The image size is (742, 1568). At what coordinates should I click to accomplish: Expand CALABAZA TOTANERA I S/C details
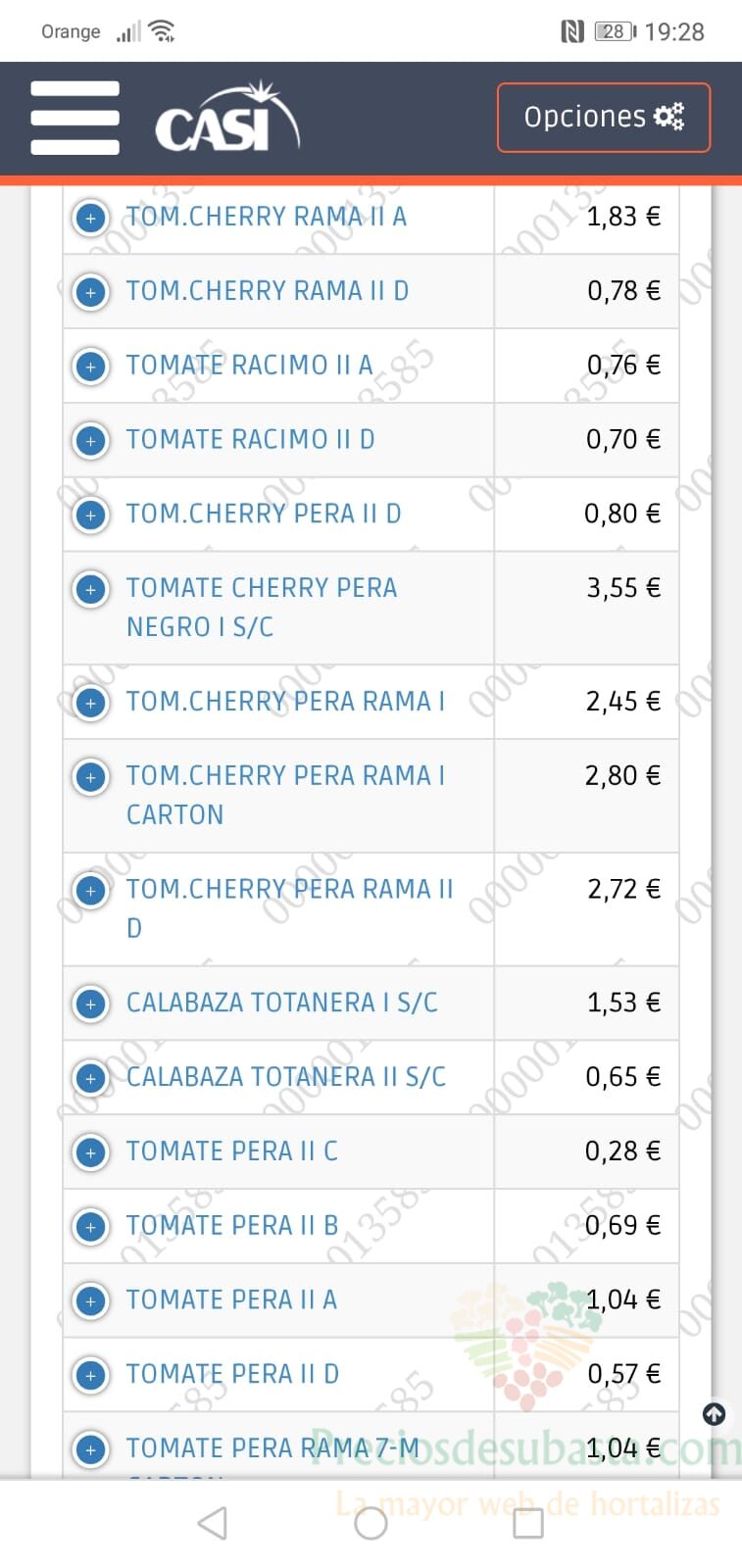91,1004
